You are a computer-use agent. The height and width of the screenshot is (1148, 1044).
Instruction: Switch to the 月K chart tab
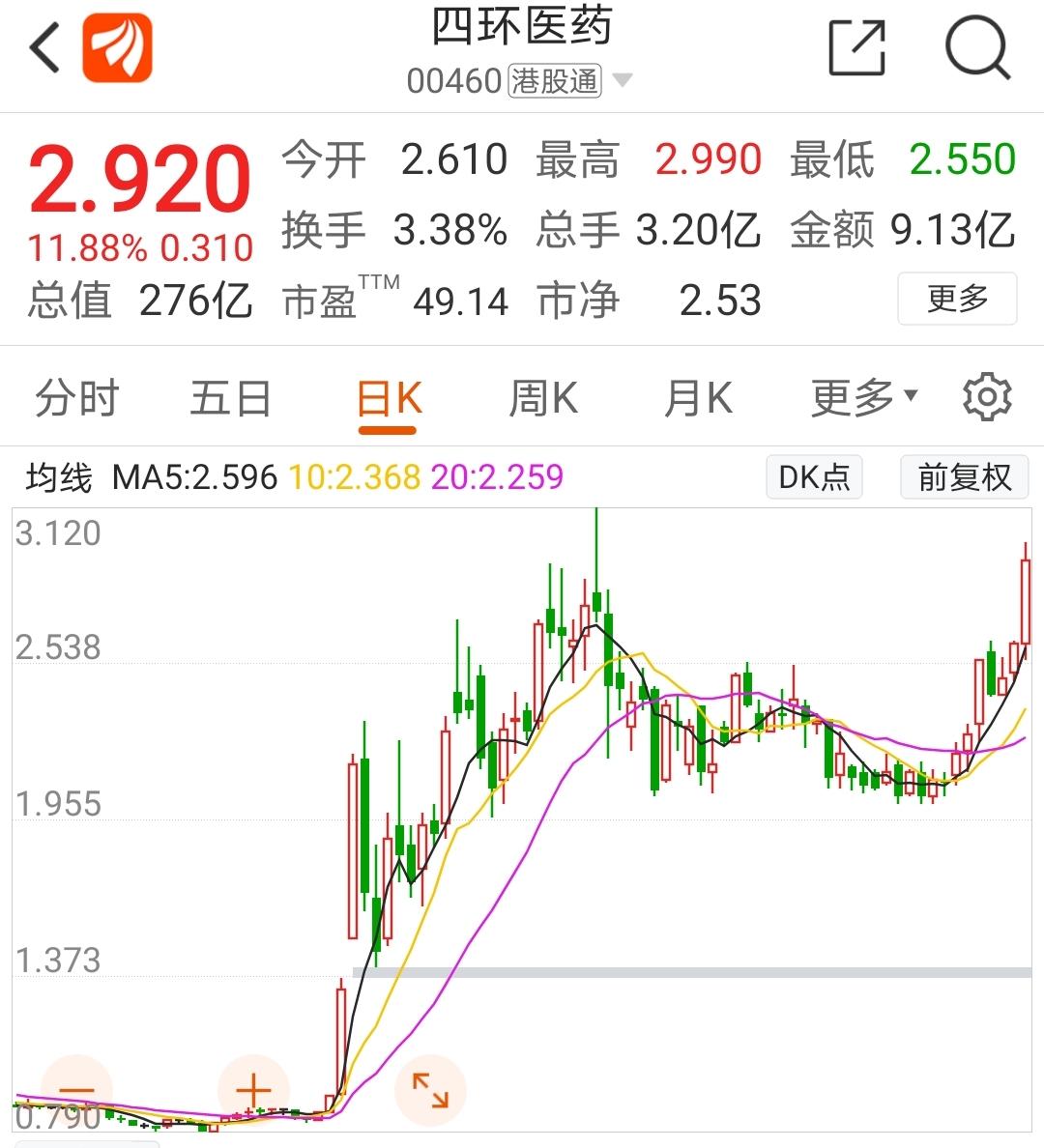pos(697,398)
